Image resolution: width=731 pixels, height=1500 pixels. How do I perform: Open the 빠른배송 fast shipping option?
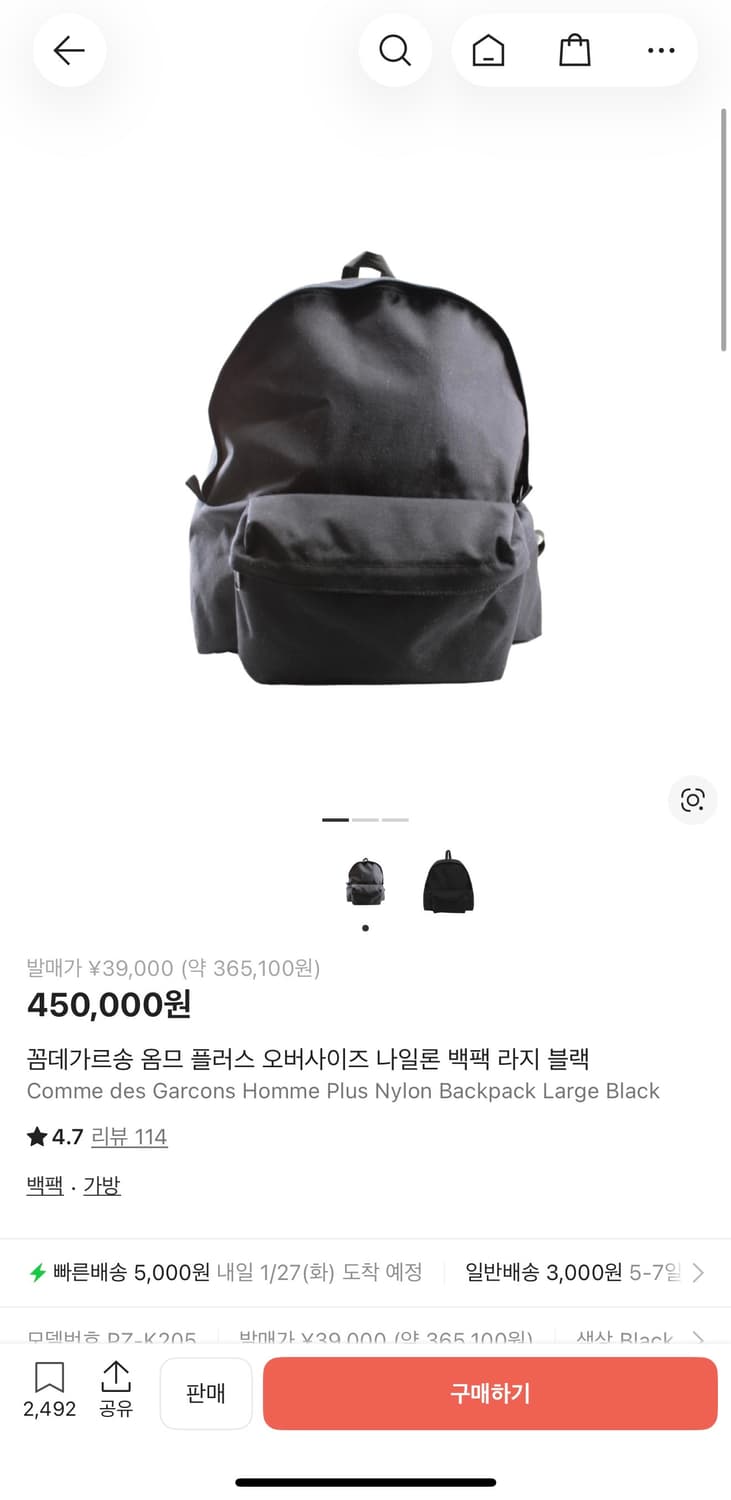(x=230, y=1272)
